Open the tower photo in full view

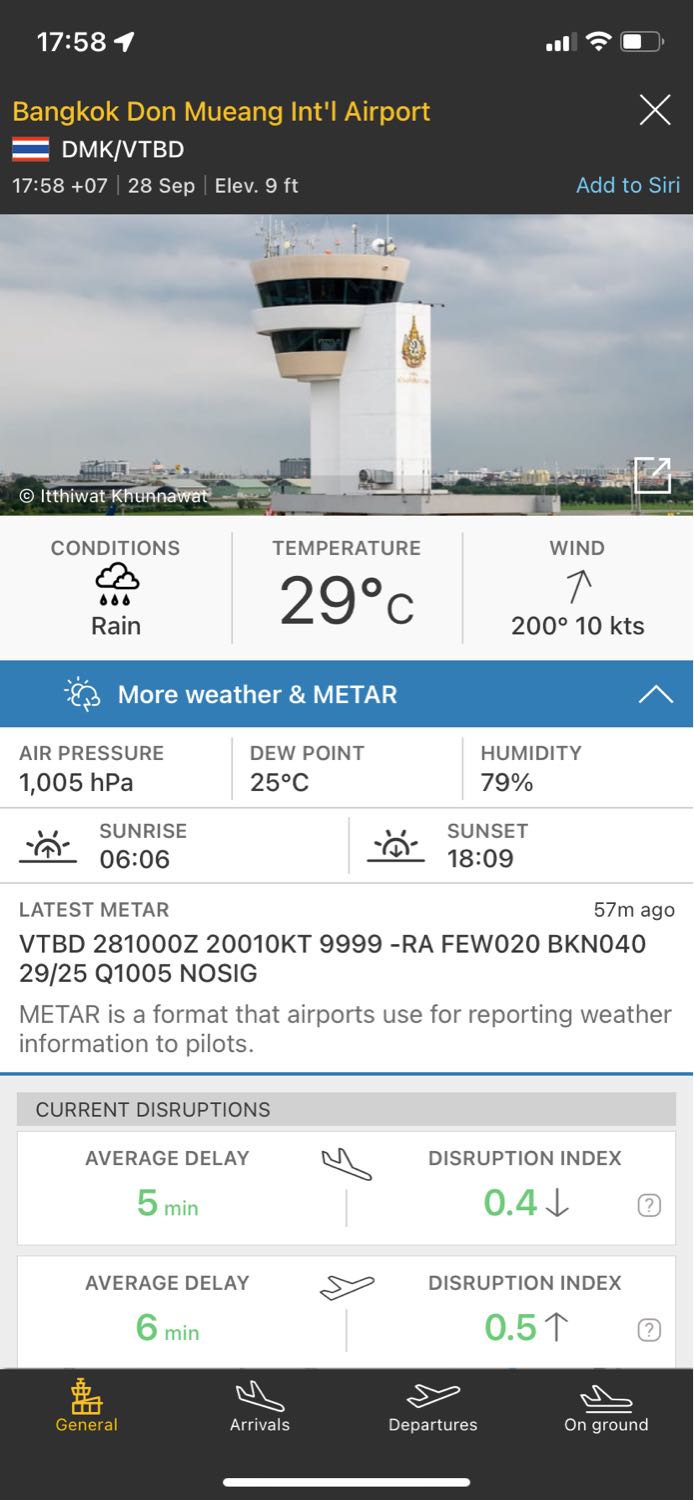652,475
